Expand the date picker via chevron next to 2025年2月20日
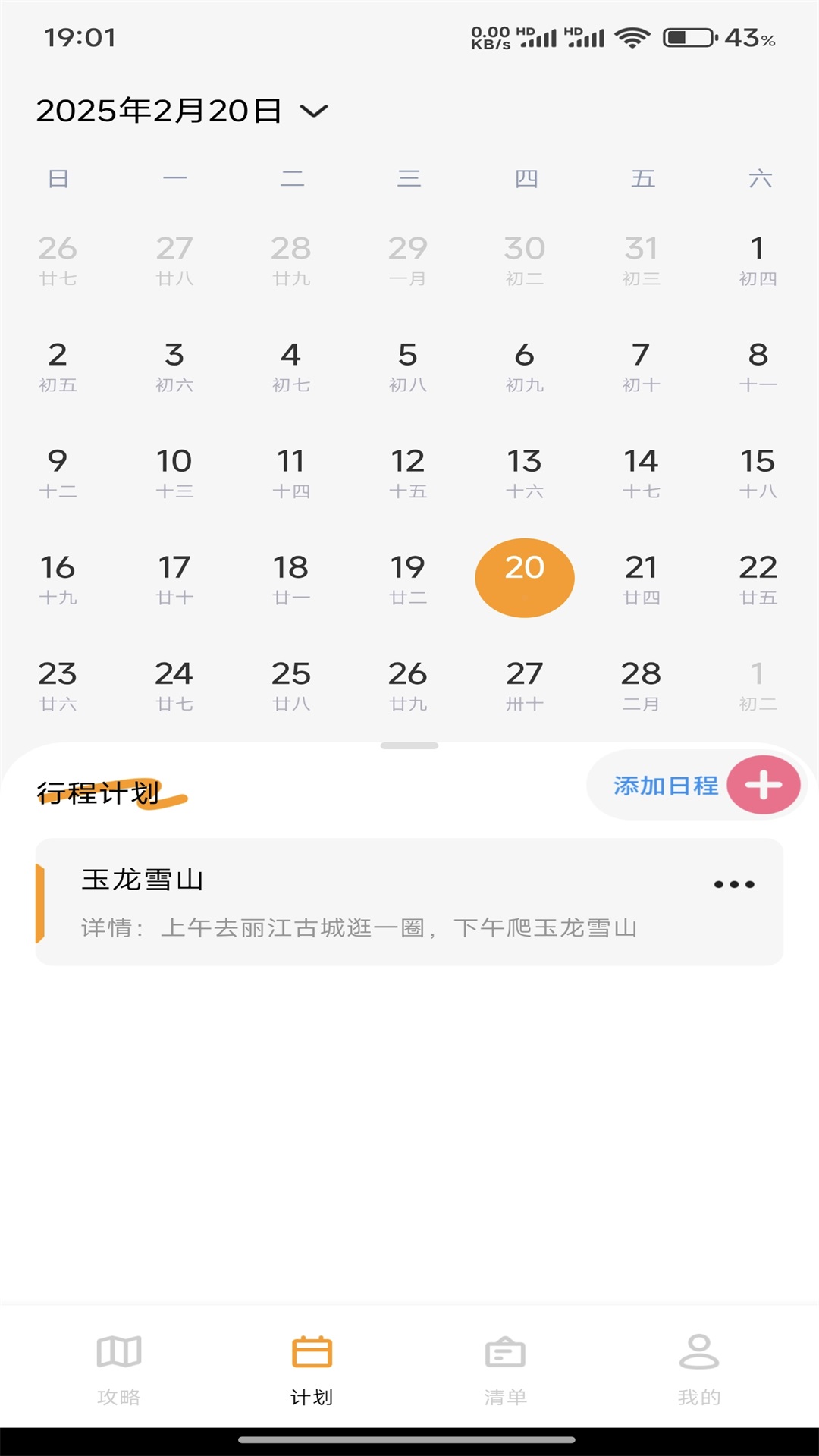819x1456 pixels. [315, 111]
